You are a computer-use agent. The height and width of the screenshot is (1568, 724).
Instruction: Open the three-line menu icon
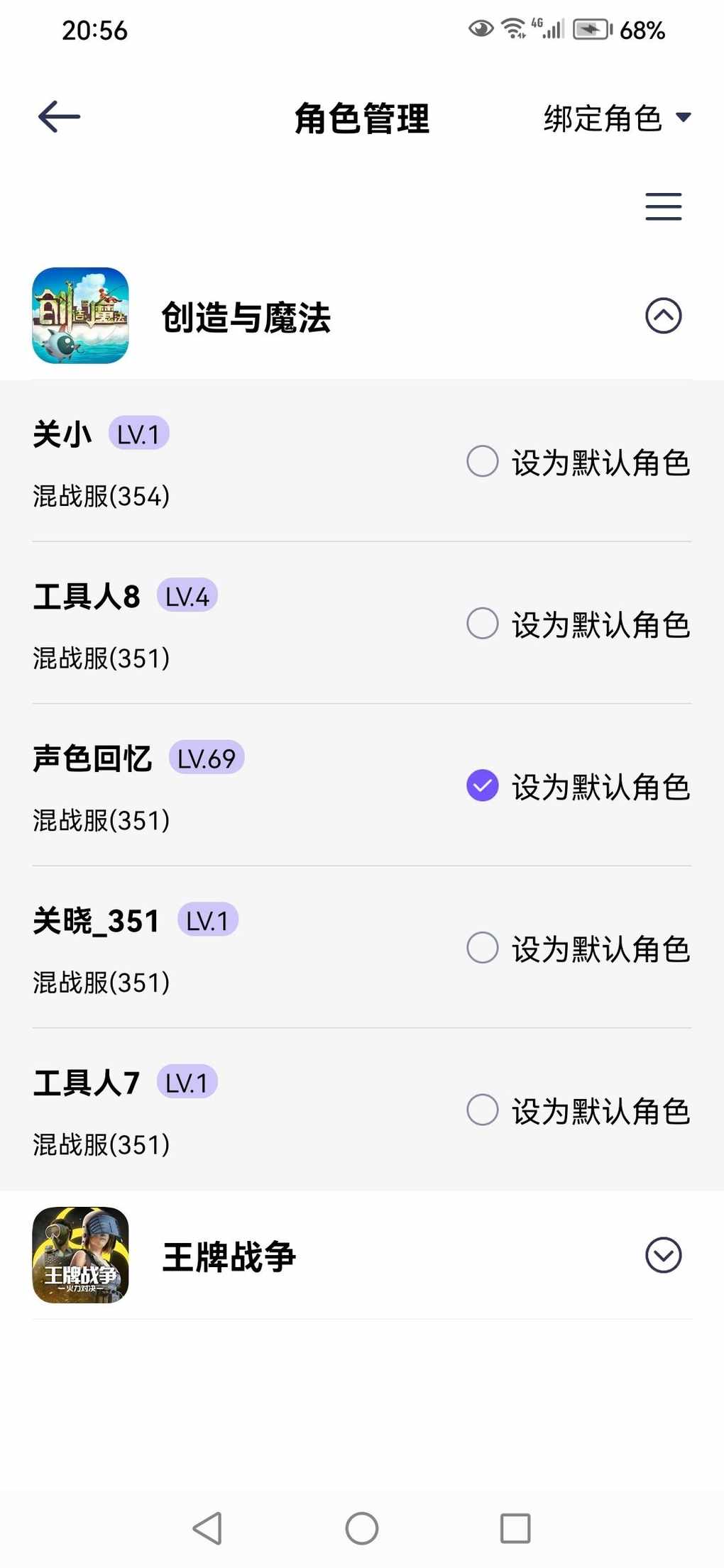click(663, 206)
